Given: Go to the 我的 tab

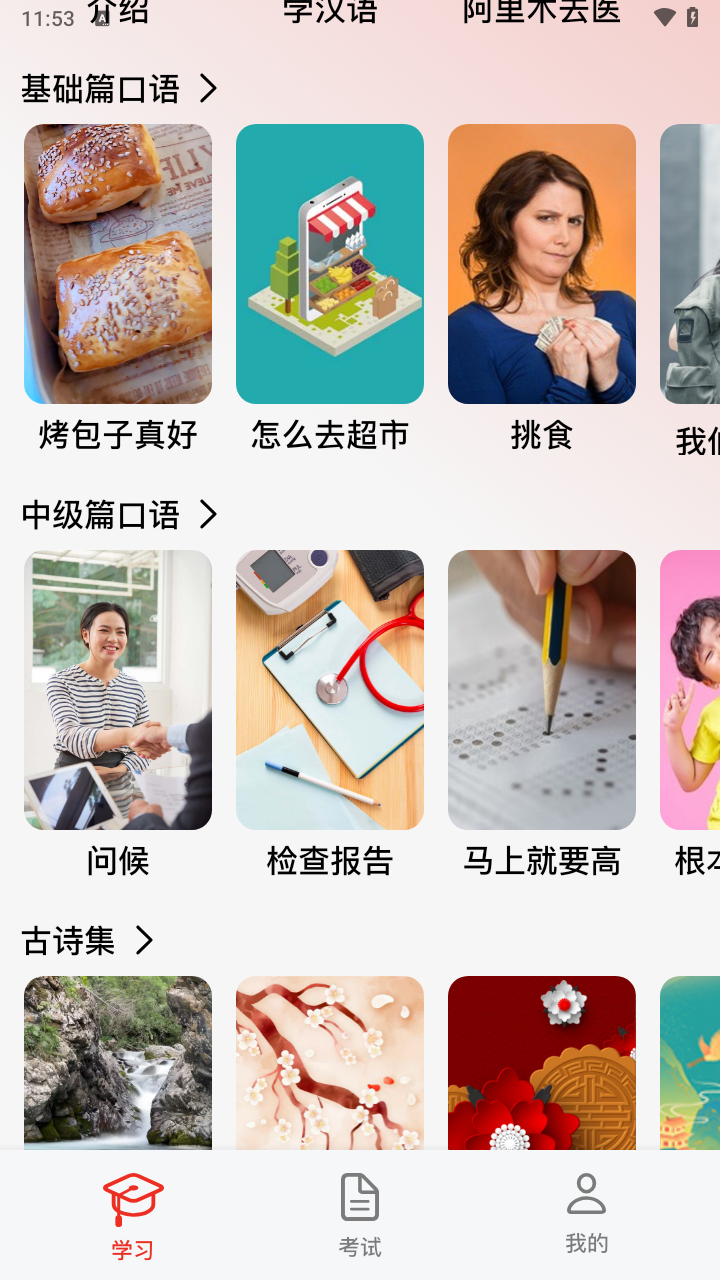Looking at the screenshot, I should click(x=586, y=1214).
